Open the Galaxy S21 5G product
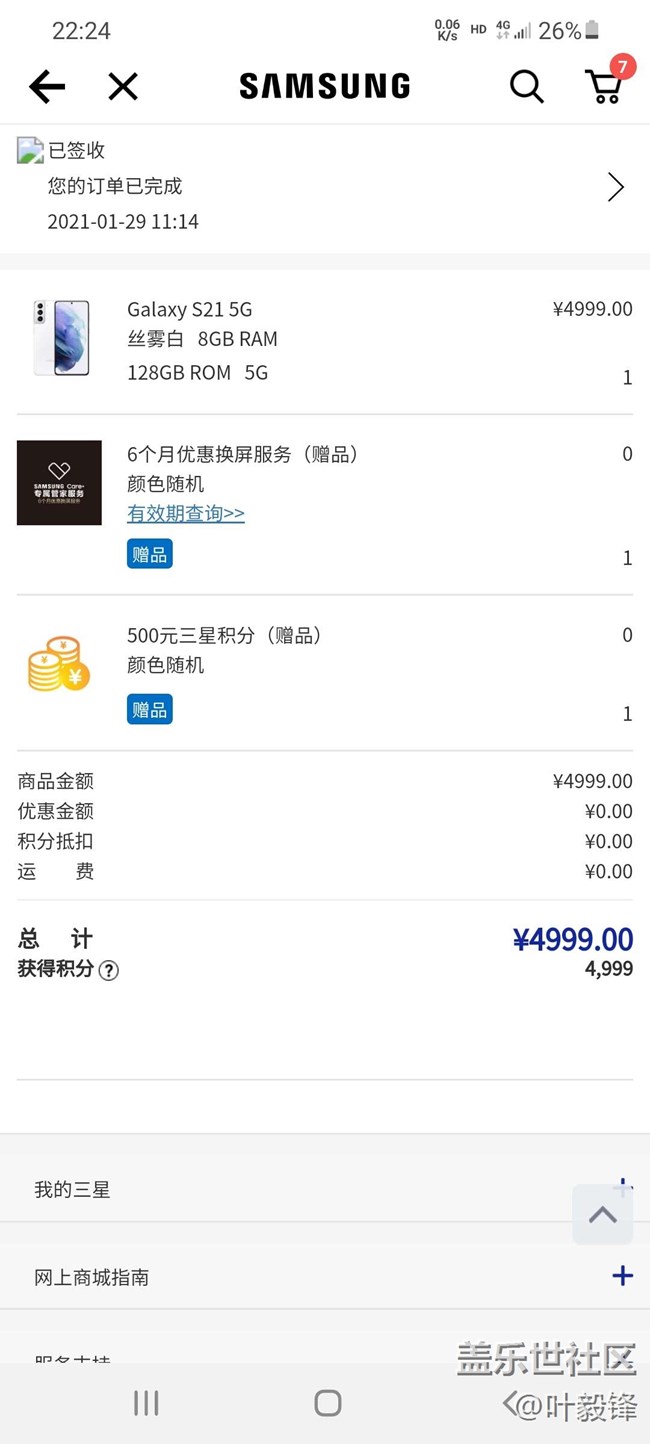The height and width of the screenshot is (1444, 650). [190, 310]
